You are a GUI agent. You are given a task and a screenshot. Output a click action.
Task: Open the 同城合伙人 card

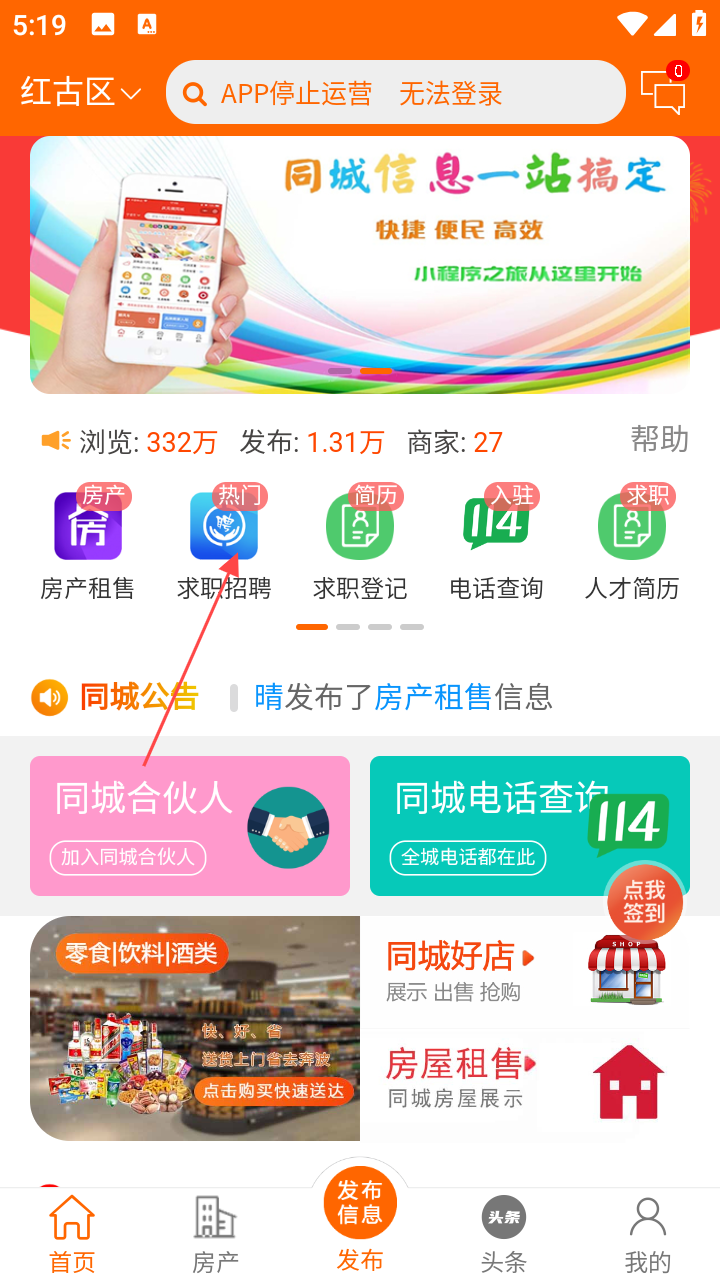tap(190, 826)
